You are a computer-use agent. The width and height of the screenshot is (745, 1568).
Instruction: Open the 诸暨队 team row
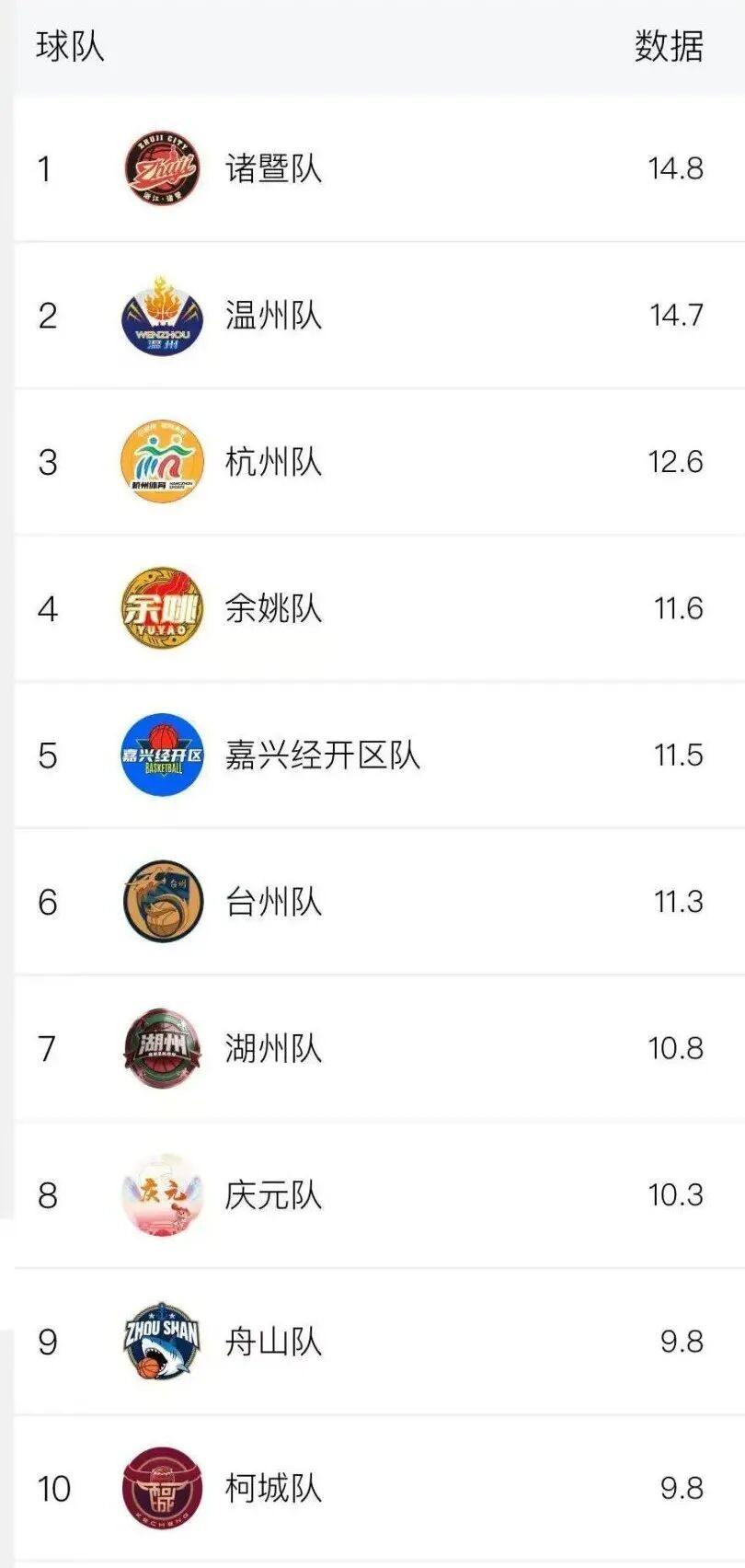(379, 168)
